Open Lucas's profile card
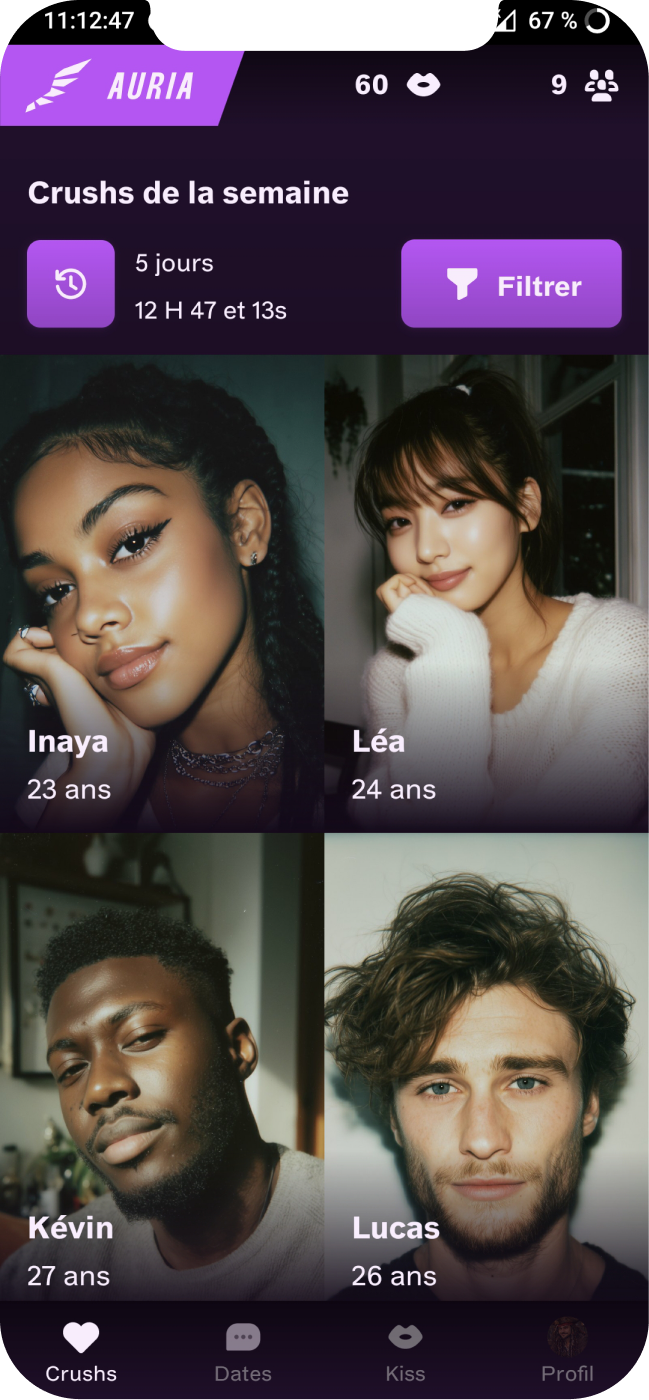 pyautogui.click(x=486, y=1066)
